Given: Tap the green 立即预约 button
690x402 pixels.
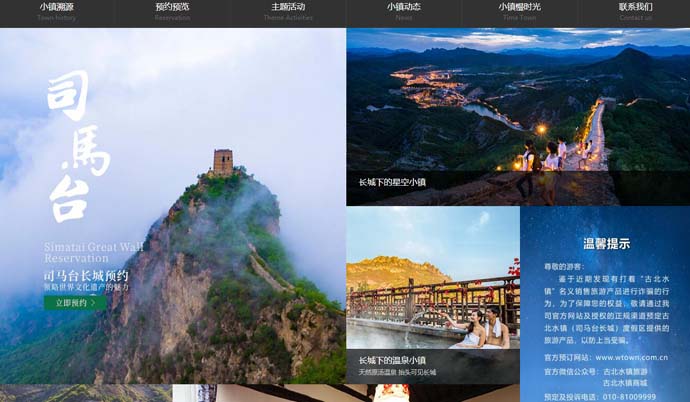Looking at the screenshot, I should (75, 302).
